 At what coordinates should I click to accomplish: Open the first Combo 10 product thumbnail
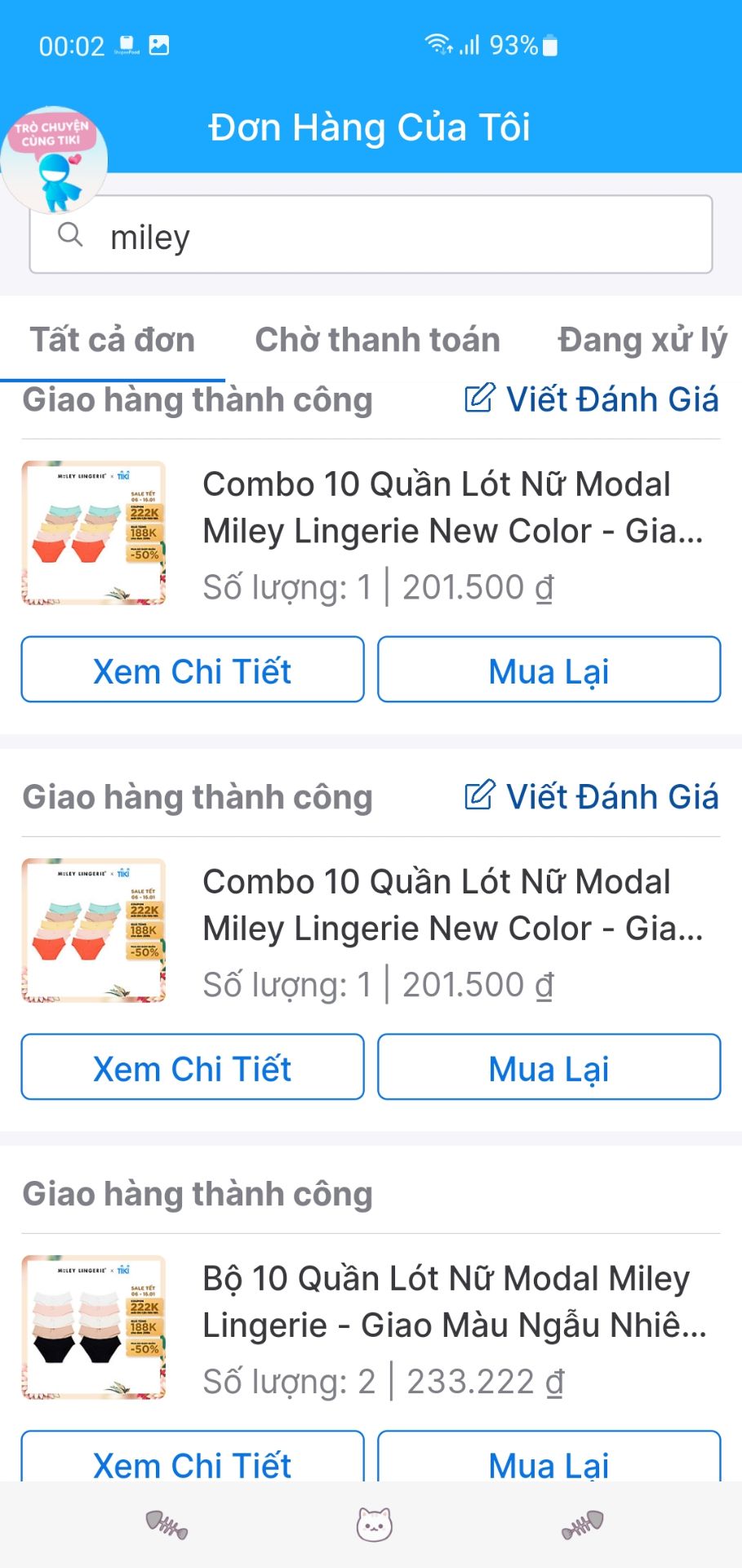94,532
